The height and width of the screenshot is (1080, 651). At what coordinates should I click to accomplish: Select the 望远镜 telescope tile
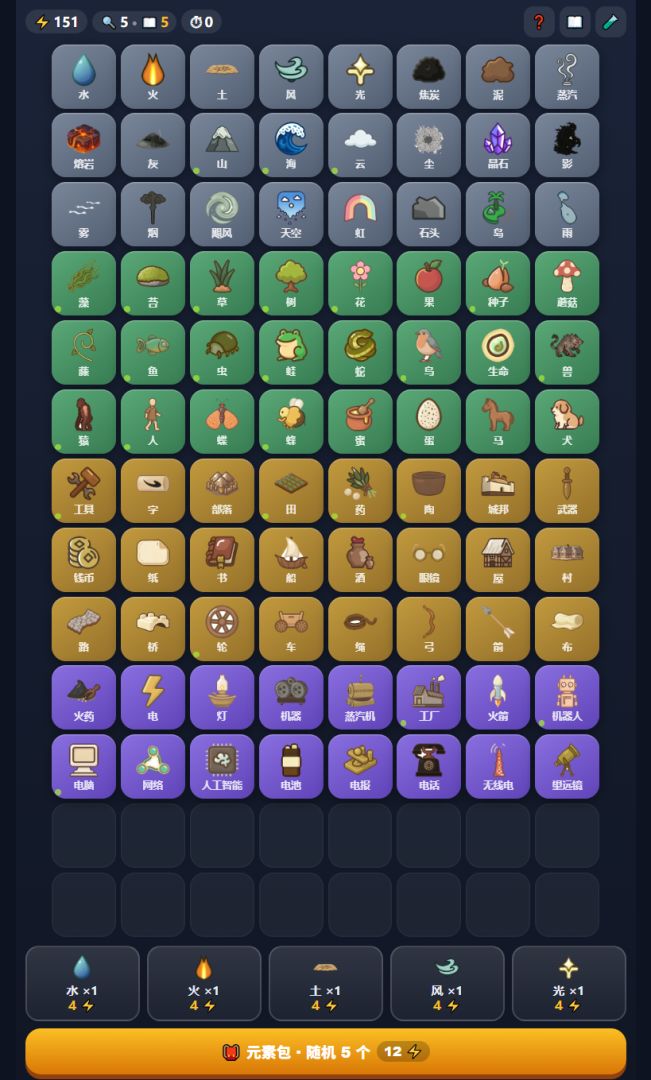click(x=567, y=767)
